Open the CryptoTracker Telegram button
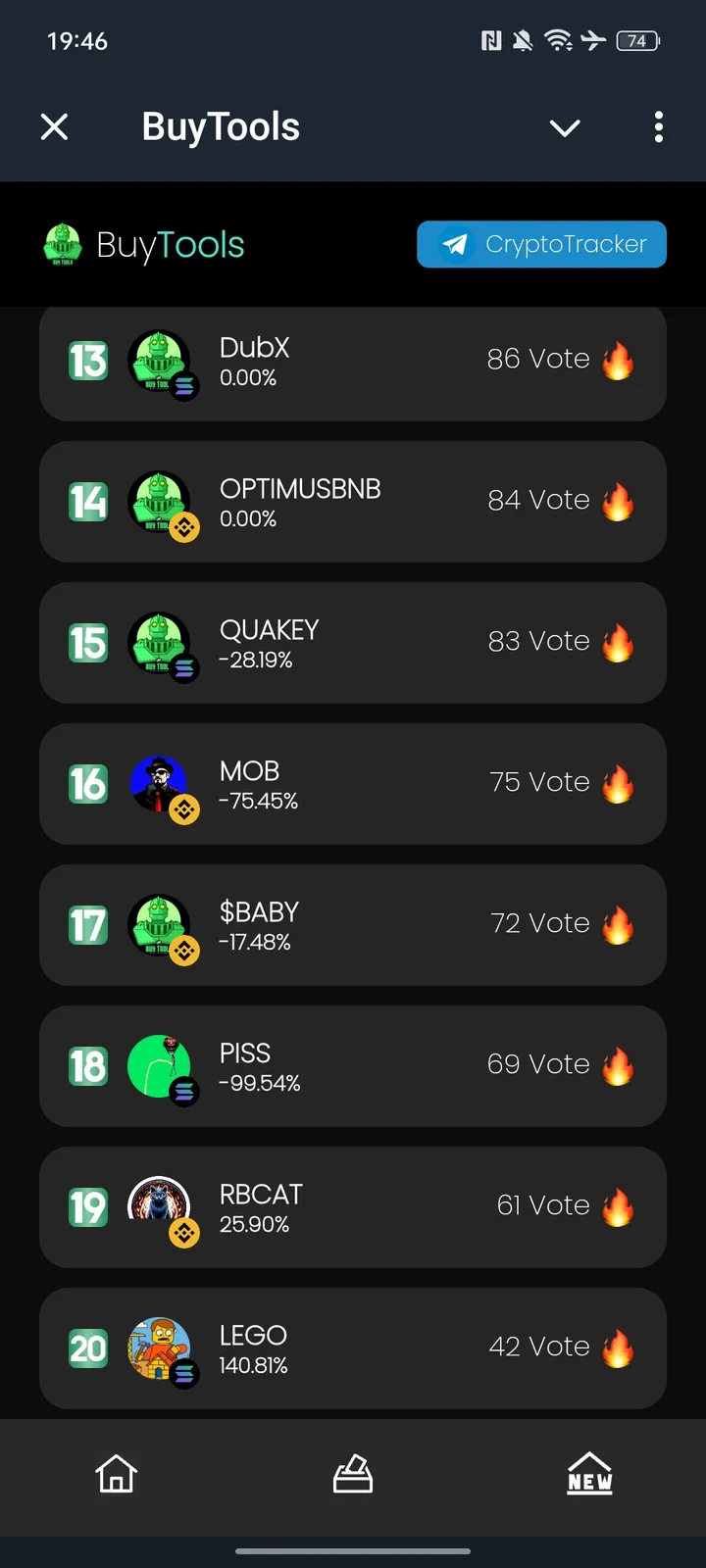Screen dimensions: 706x1568 click(541, 244)
